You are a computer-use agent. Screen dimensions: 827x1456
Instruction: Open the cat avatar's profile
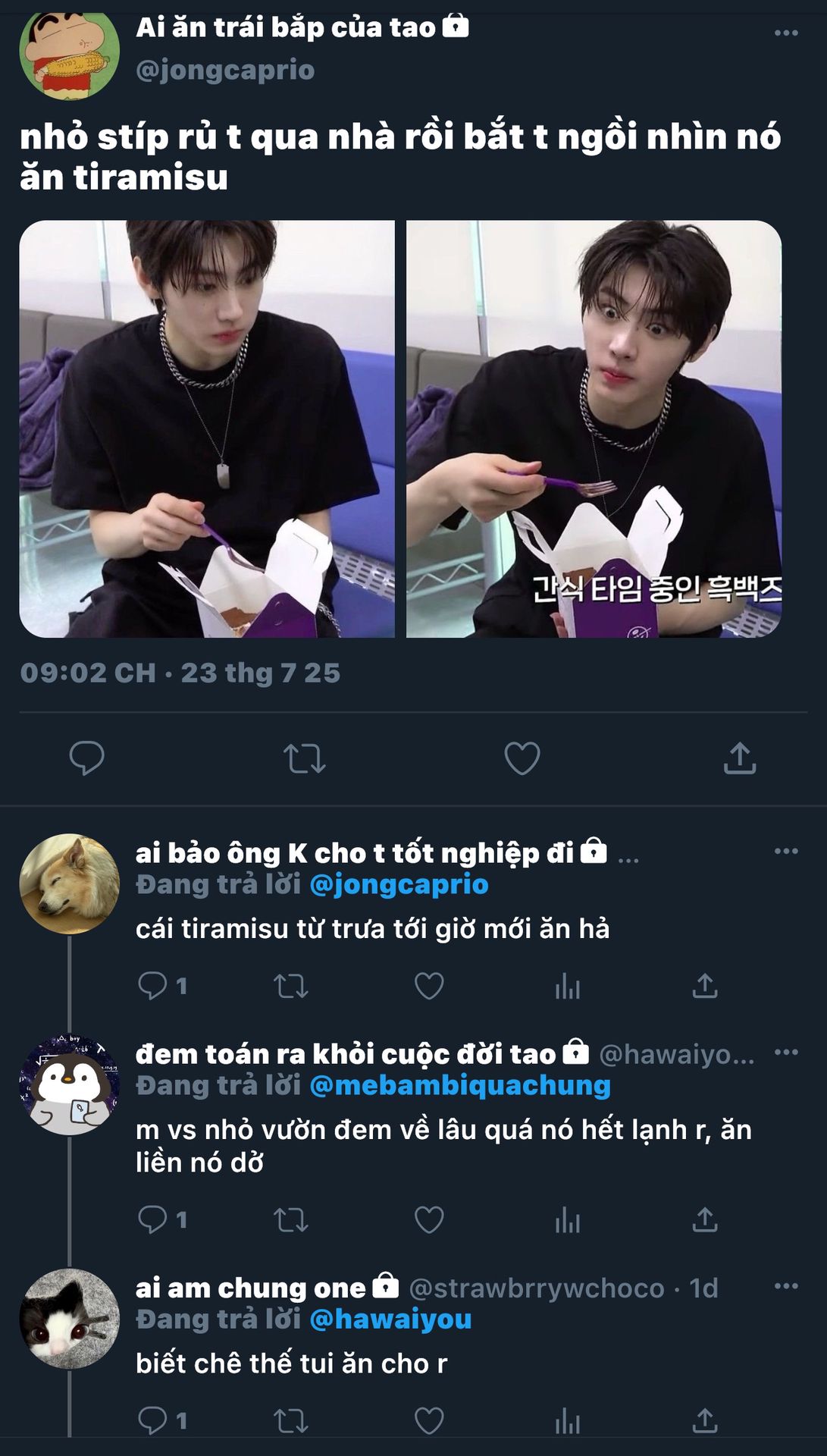tap(69, 1319)
